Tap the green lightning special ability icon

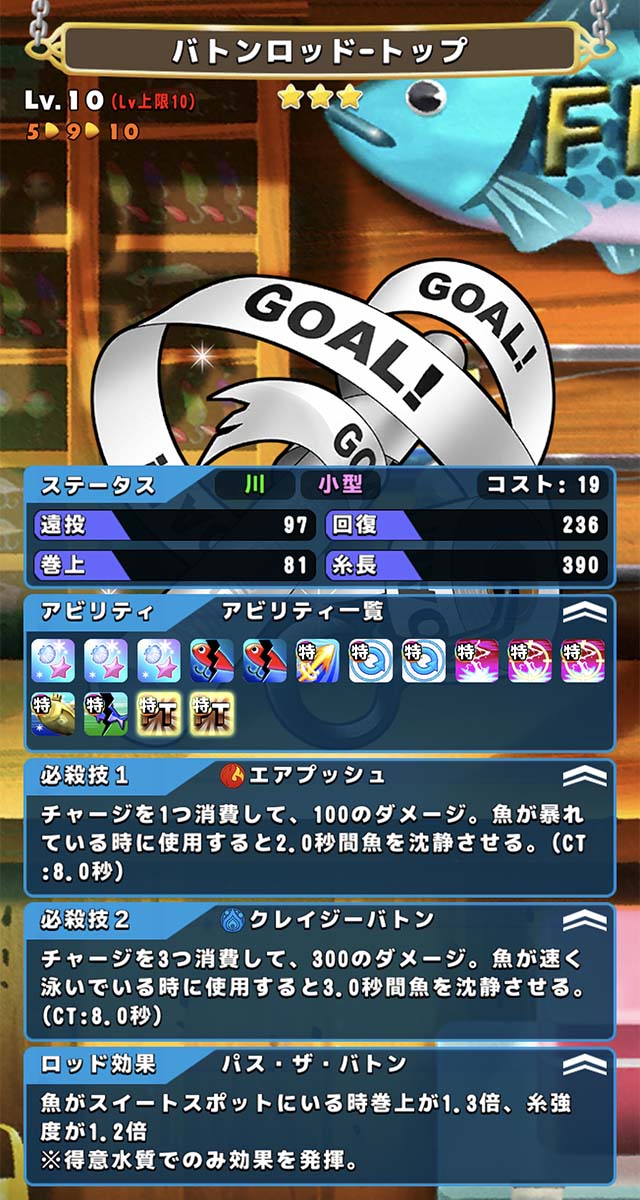106,713
